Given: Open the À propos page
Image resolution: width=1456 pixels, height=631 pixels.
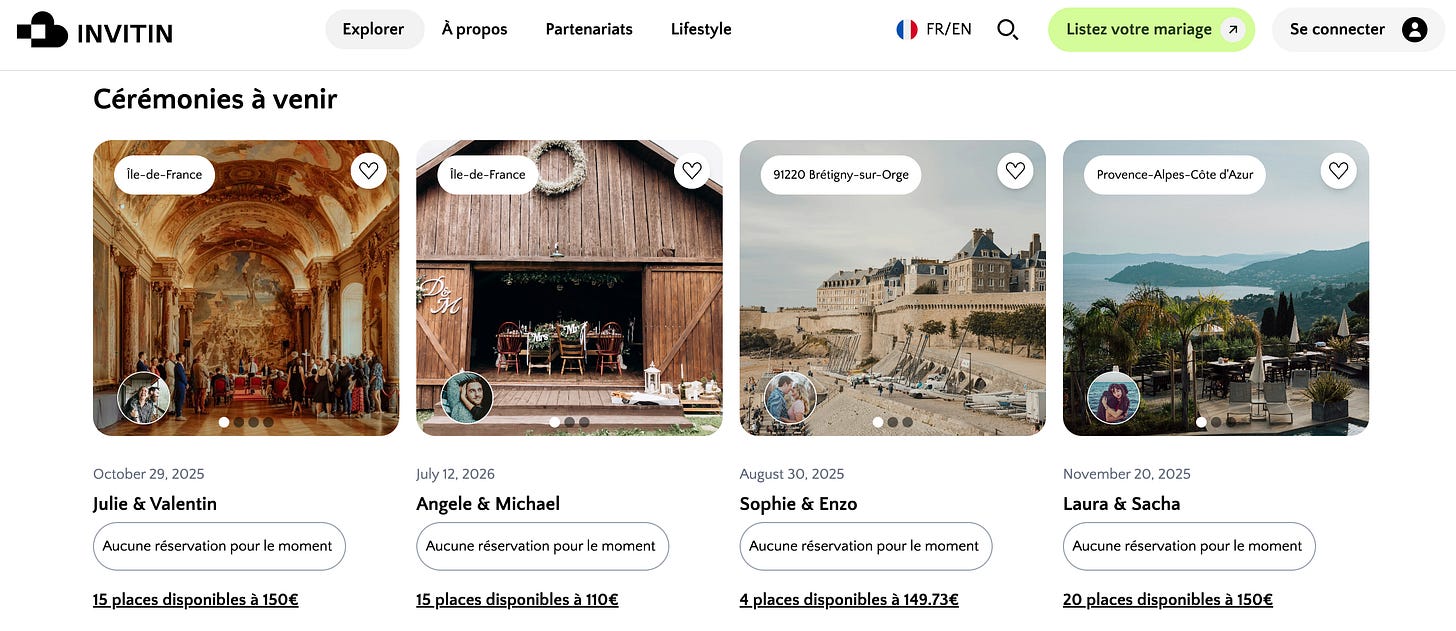Looking at the screenshot, I should tap(474, 30).
